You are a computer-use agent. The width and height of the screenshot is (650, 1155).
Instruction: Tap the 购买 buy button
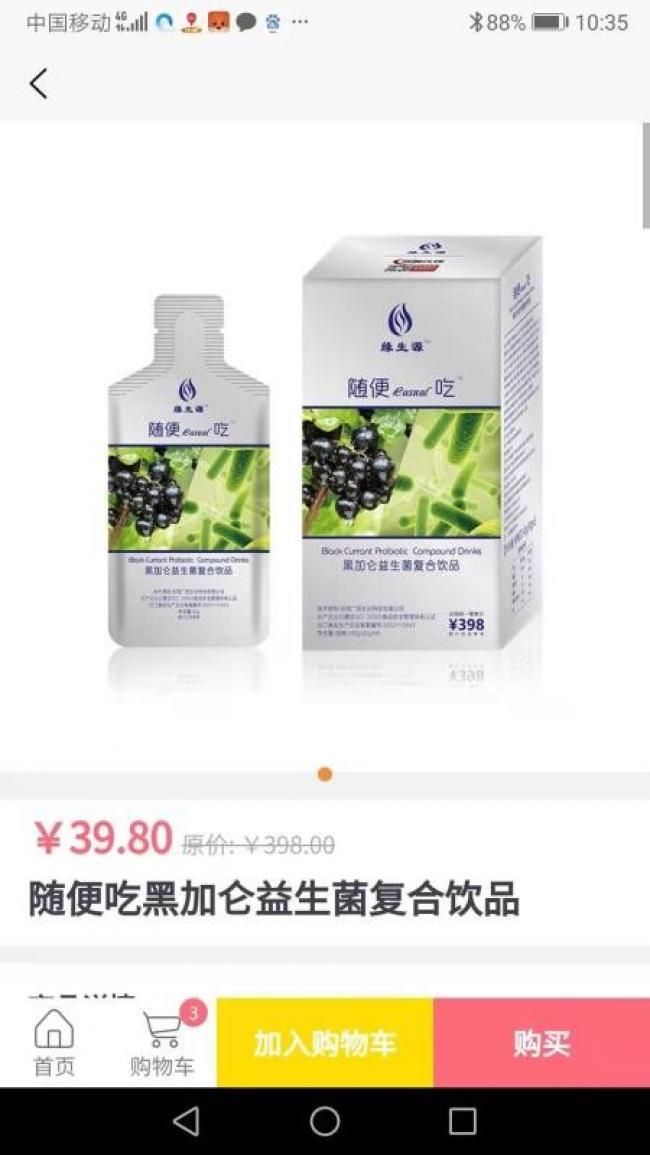pyautogui.click(x=541, y=1043)
